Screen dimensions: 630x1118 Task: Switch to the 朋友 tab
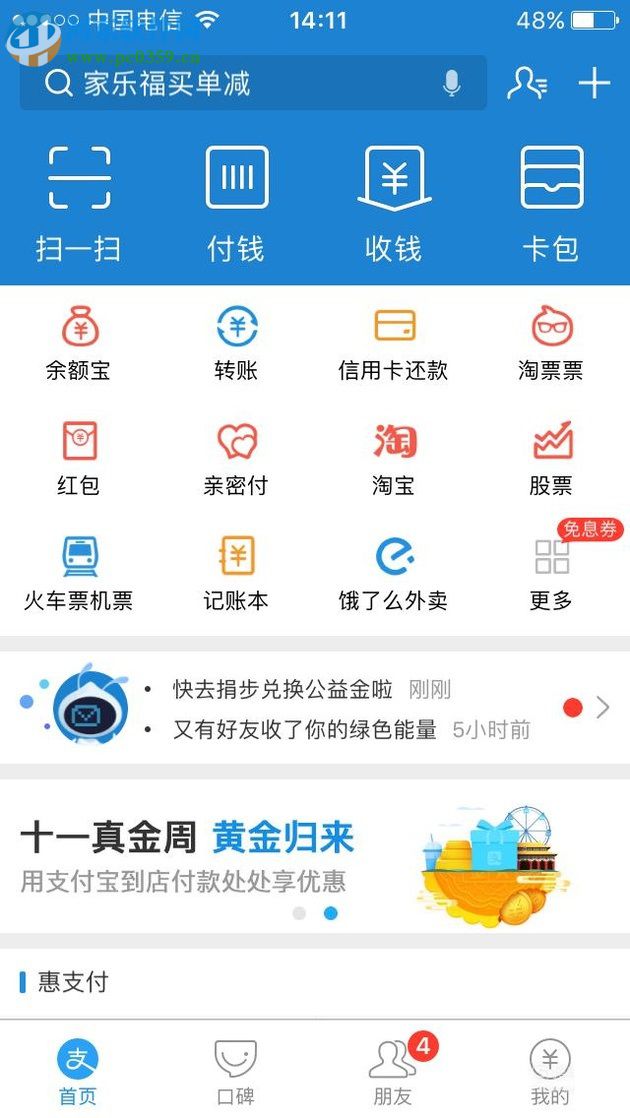tap(394, 1070)
